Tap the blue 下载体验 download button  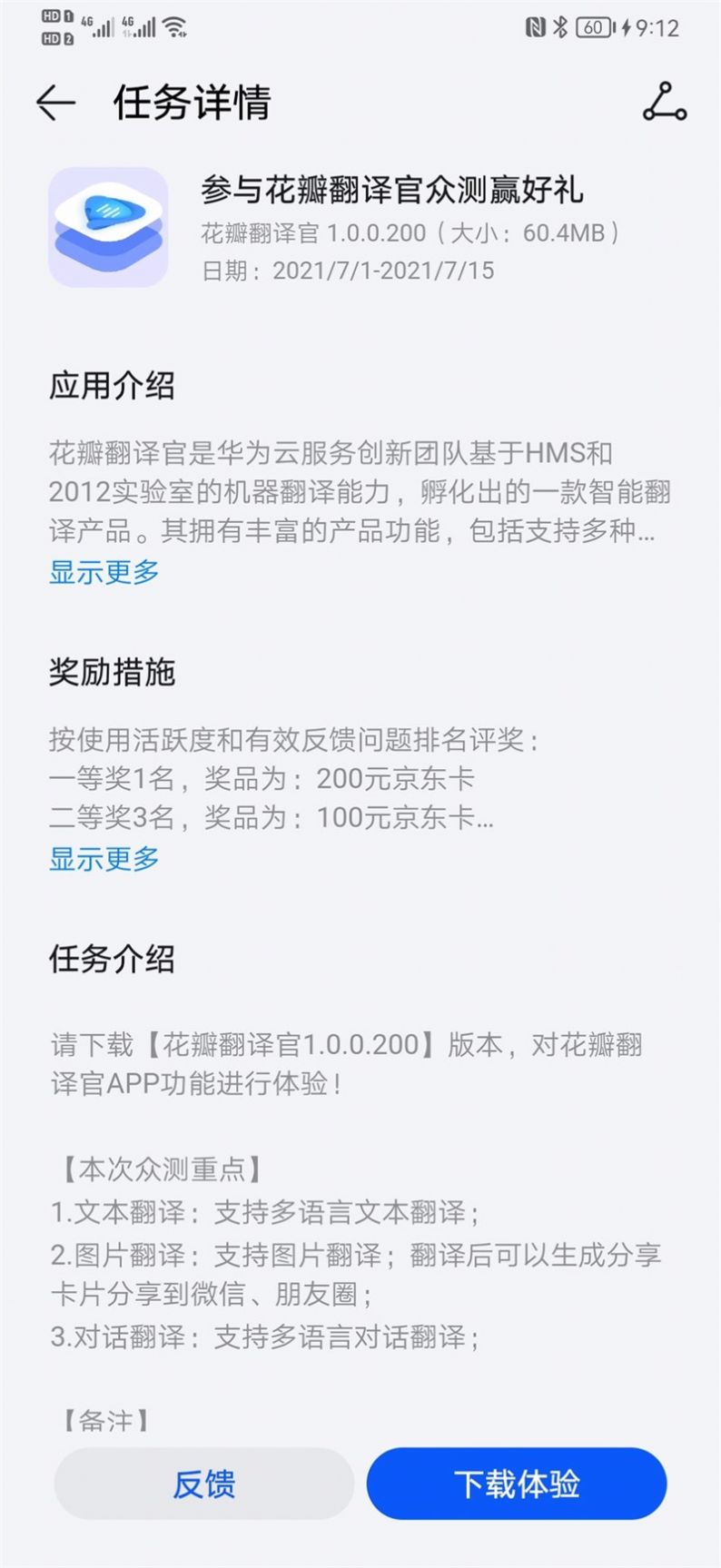click(x=516, y=1484)
